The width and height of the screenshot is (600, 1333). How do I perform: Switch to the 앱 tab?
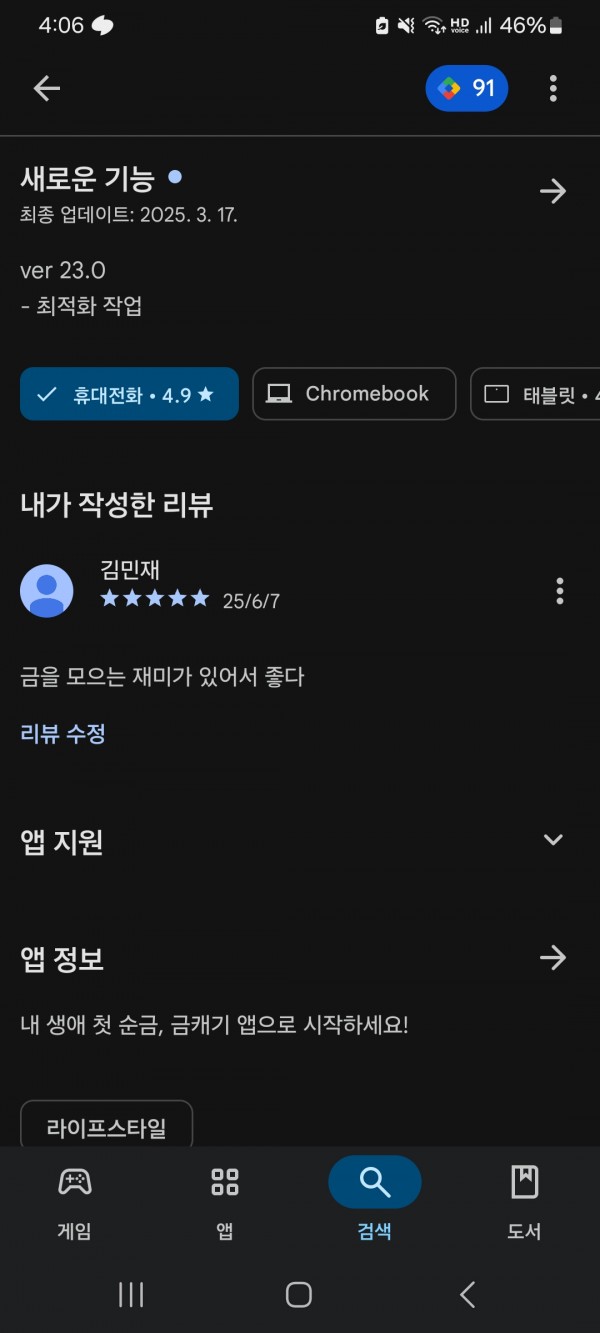225,1202
